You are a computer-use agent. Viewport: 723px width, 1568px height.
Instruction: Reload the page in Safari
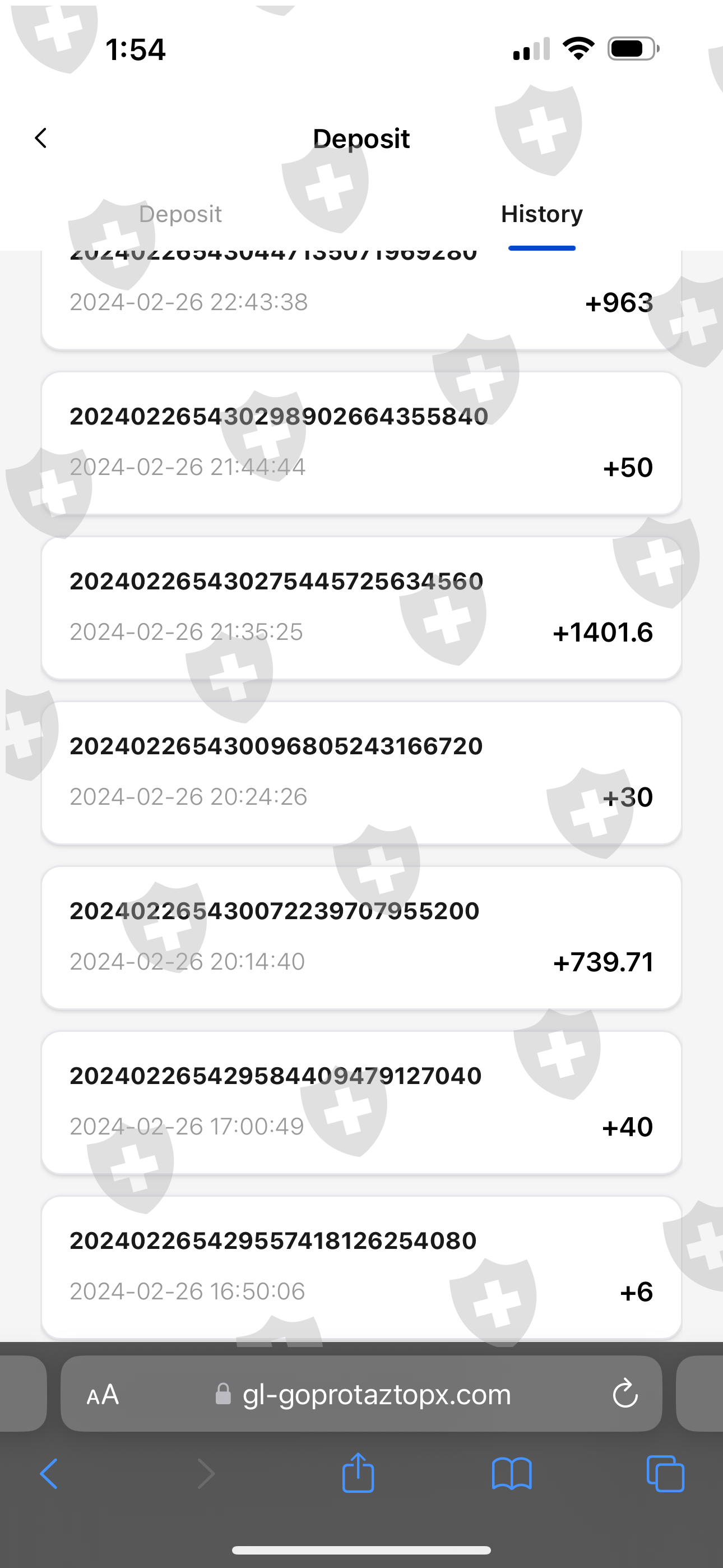(x=624, y=1394)
